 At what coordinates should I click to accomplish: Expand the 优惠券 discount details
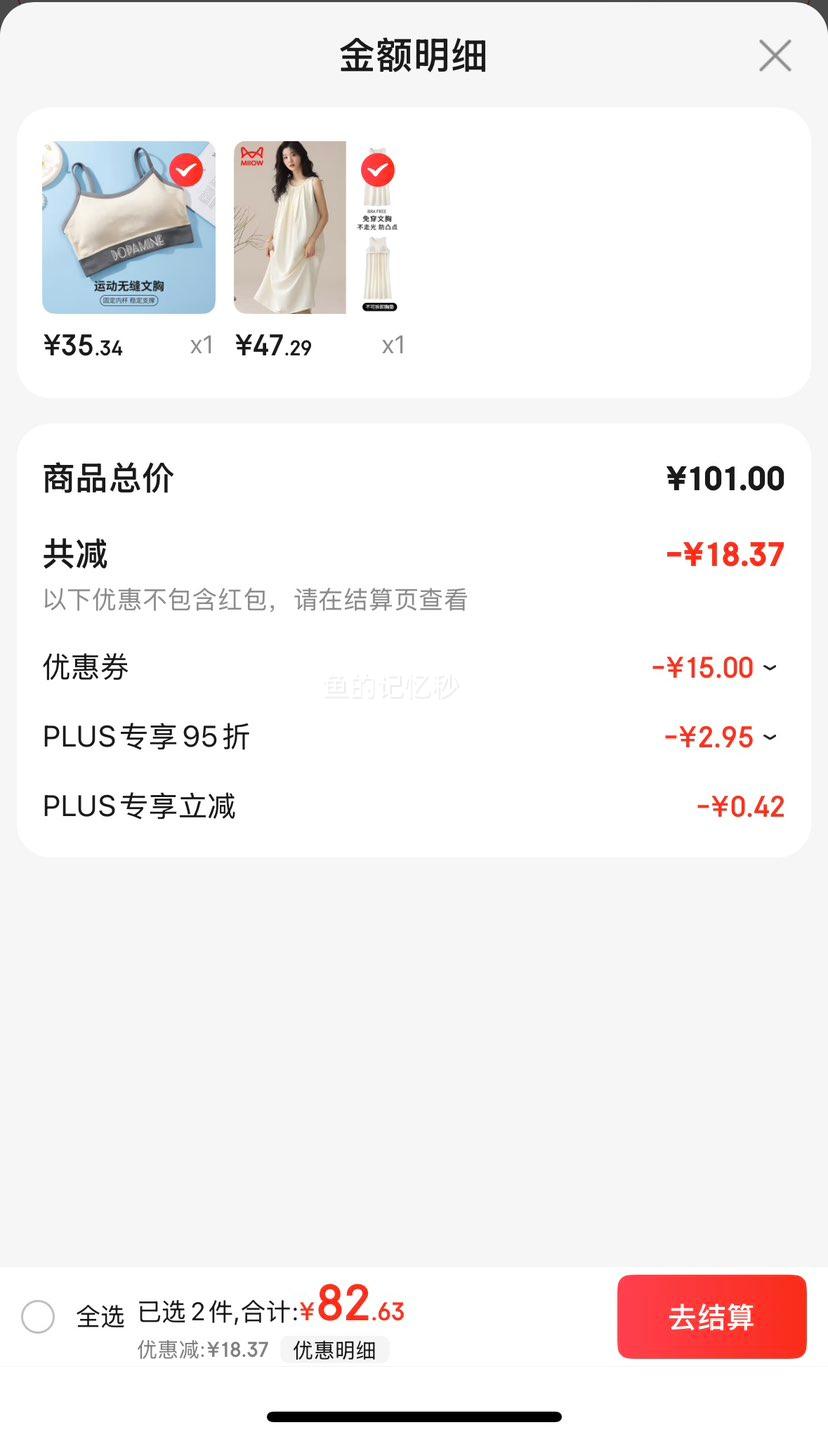769,667
